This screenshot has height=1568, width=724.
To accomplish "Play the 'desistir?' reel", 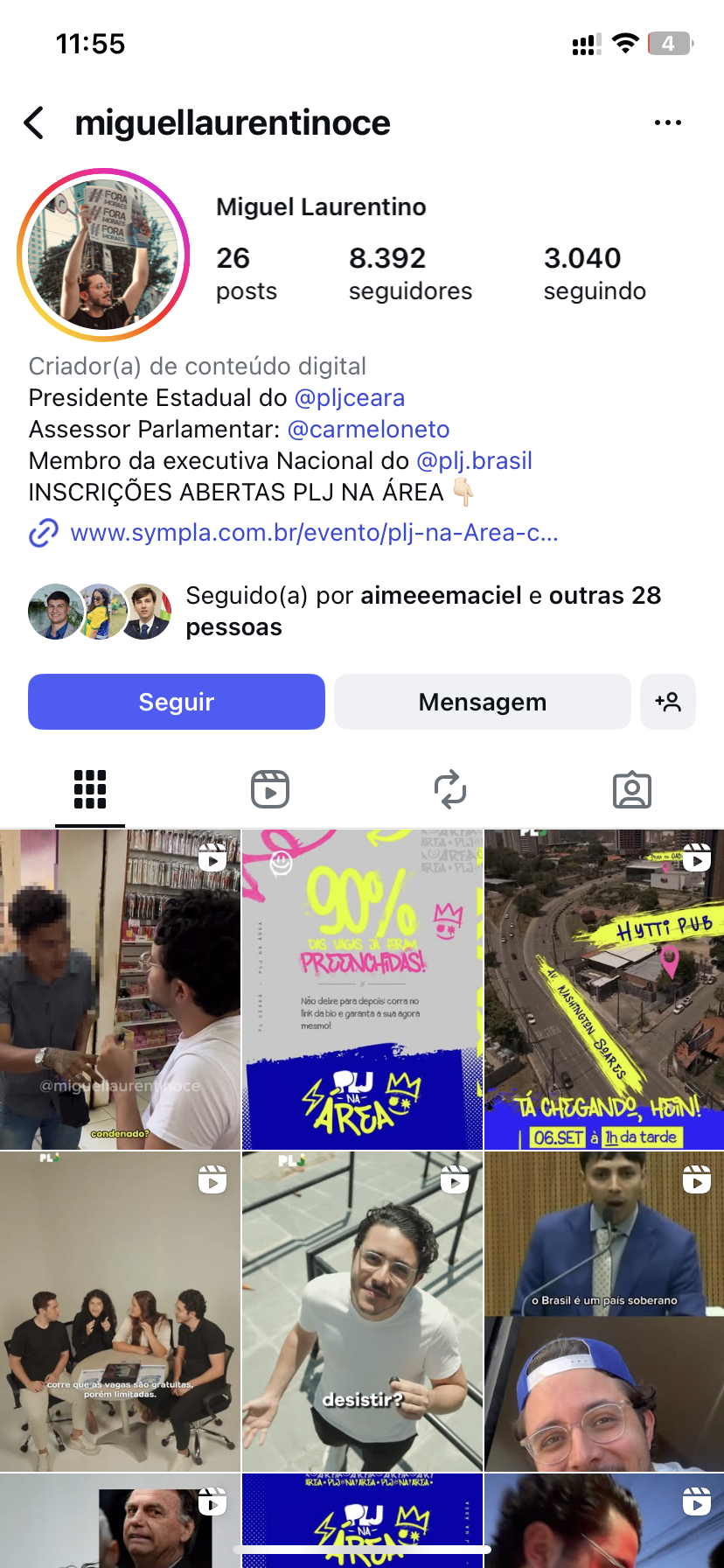I will [x=362, y=1312].
